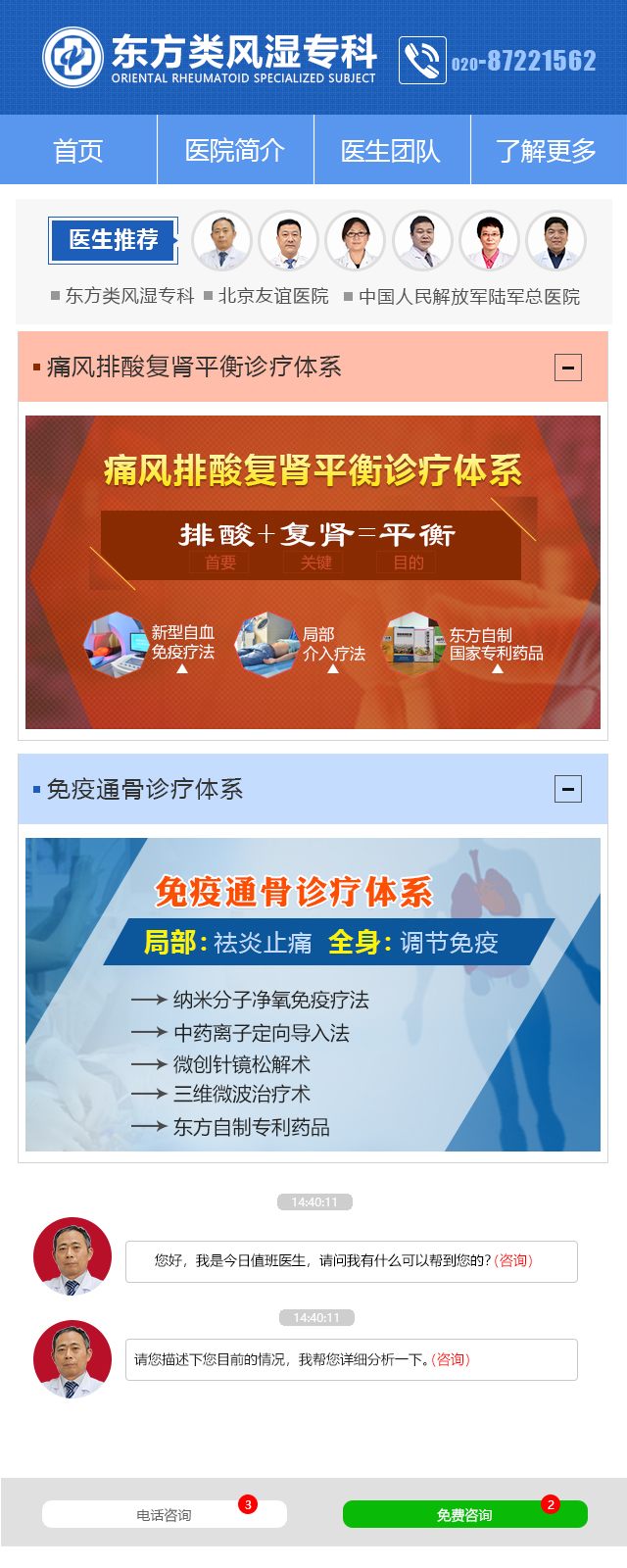Tap 咨询 link in the duty doctor greeting
627x1568 pixels.
[x=513, y=1260]
